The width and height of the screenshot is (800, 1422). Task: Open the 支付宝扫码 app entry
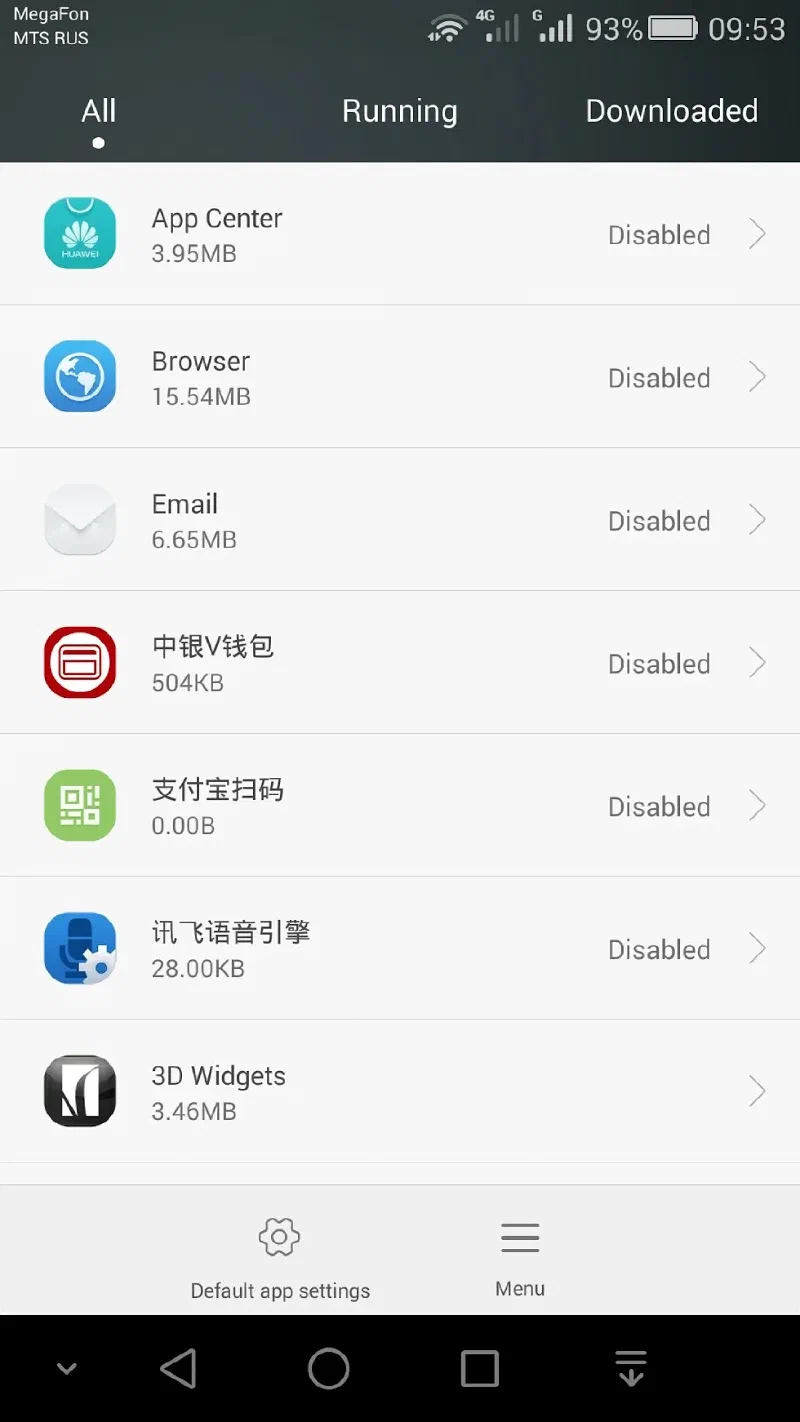400,806
